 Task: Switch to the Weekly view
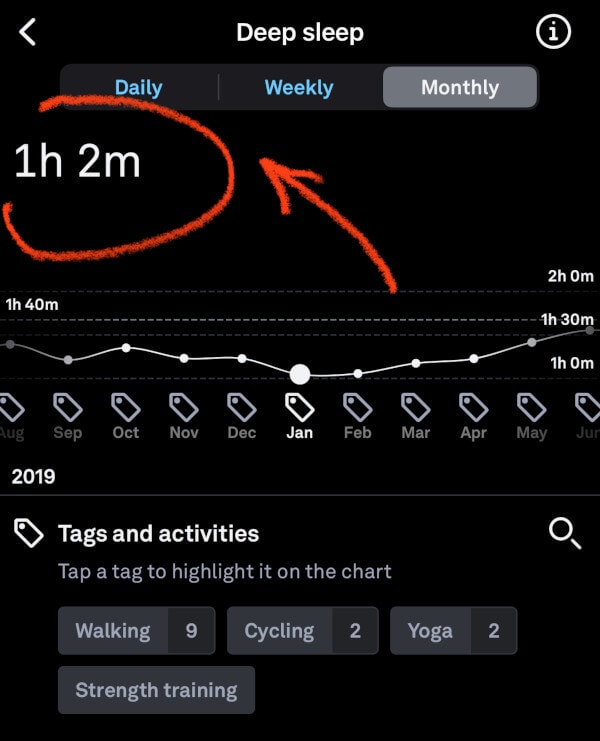[298, 87]
